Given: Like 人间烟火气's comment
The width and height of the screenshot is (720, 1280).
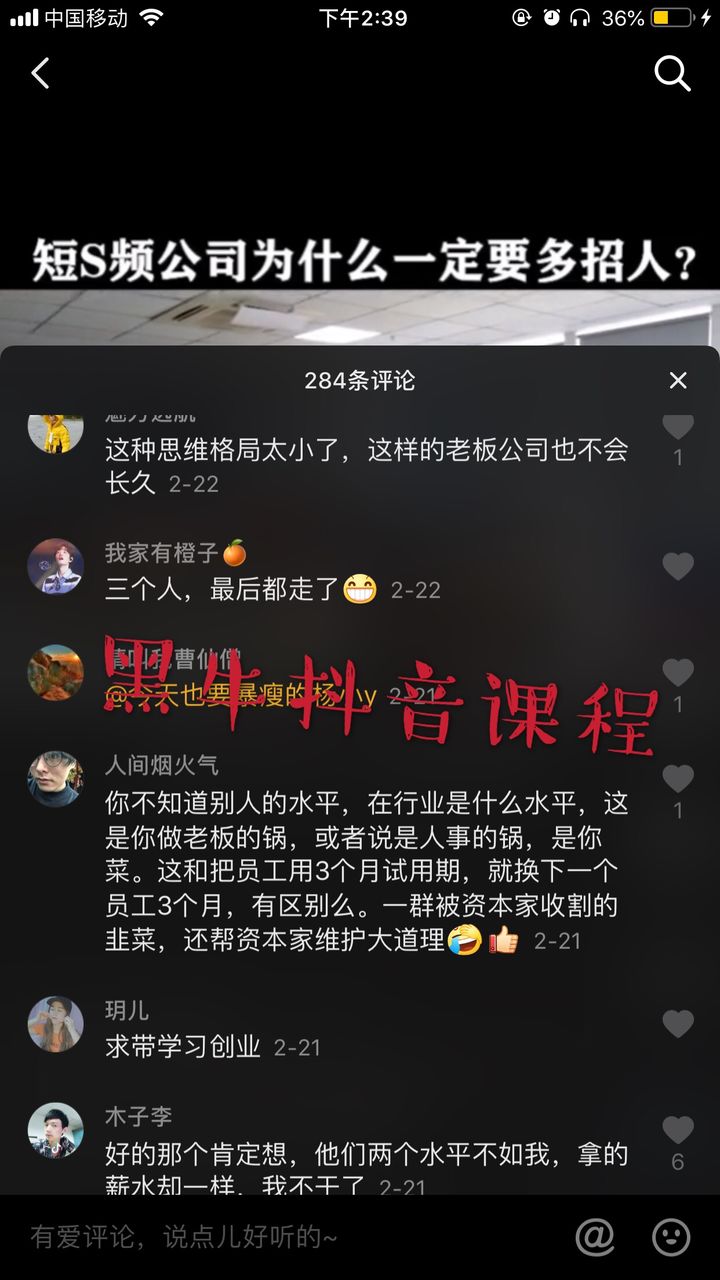Looking at the screenshot, I should tap(678, 778).
